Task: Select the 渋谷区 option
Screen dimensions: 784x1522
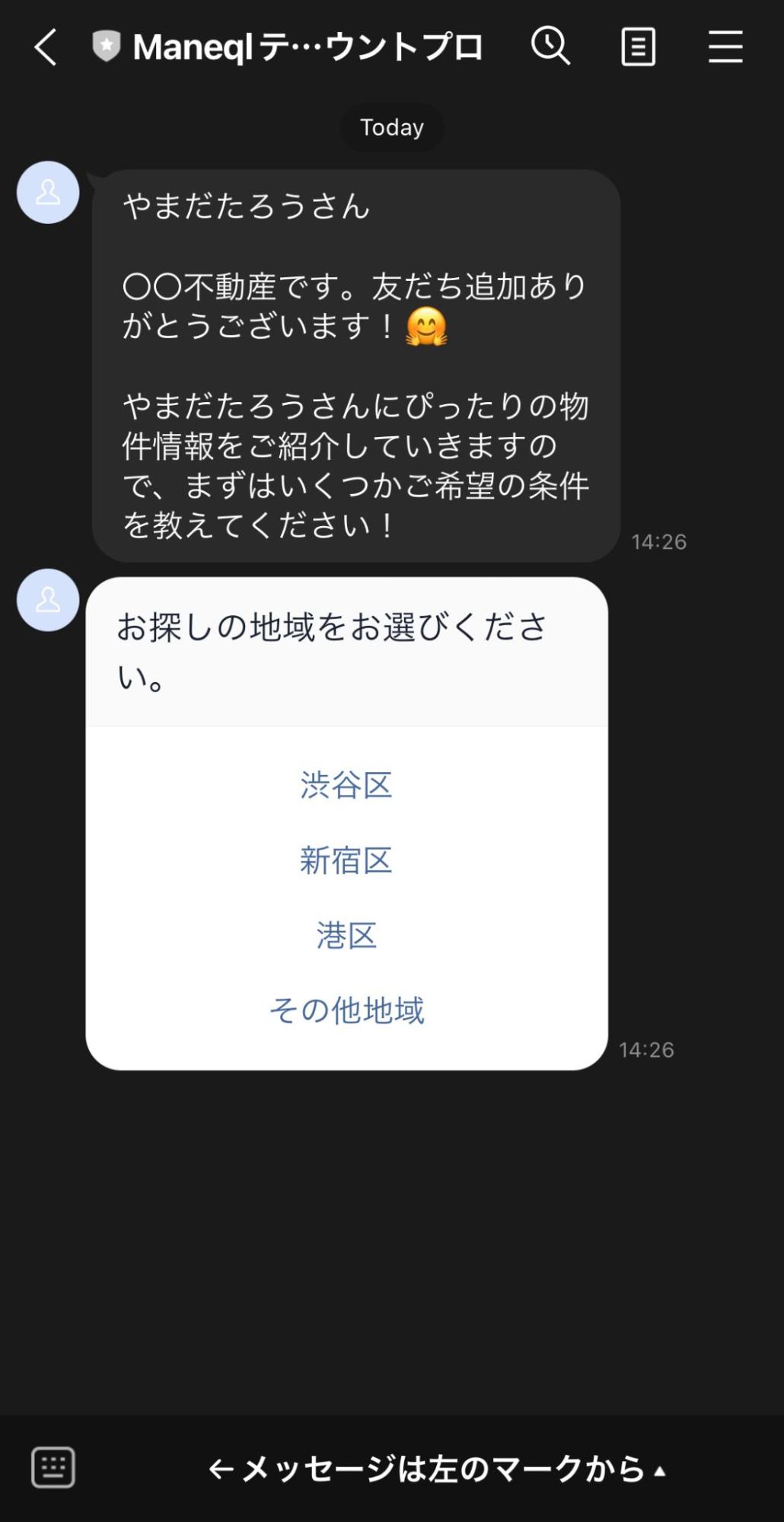Action: point(346,786)
